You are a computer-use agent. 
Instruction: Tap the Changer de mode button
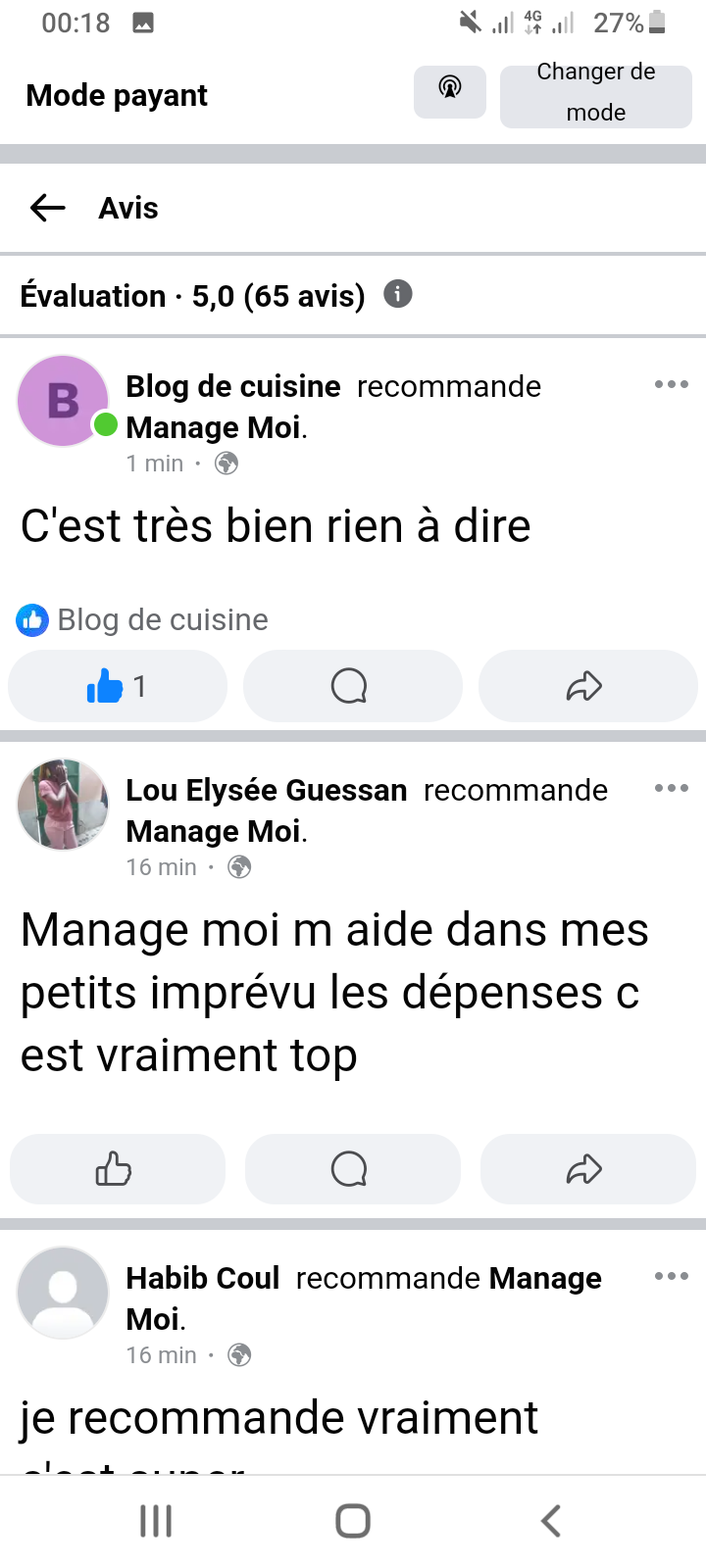click(x=595, y=96)
